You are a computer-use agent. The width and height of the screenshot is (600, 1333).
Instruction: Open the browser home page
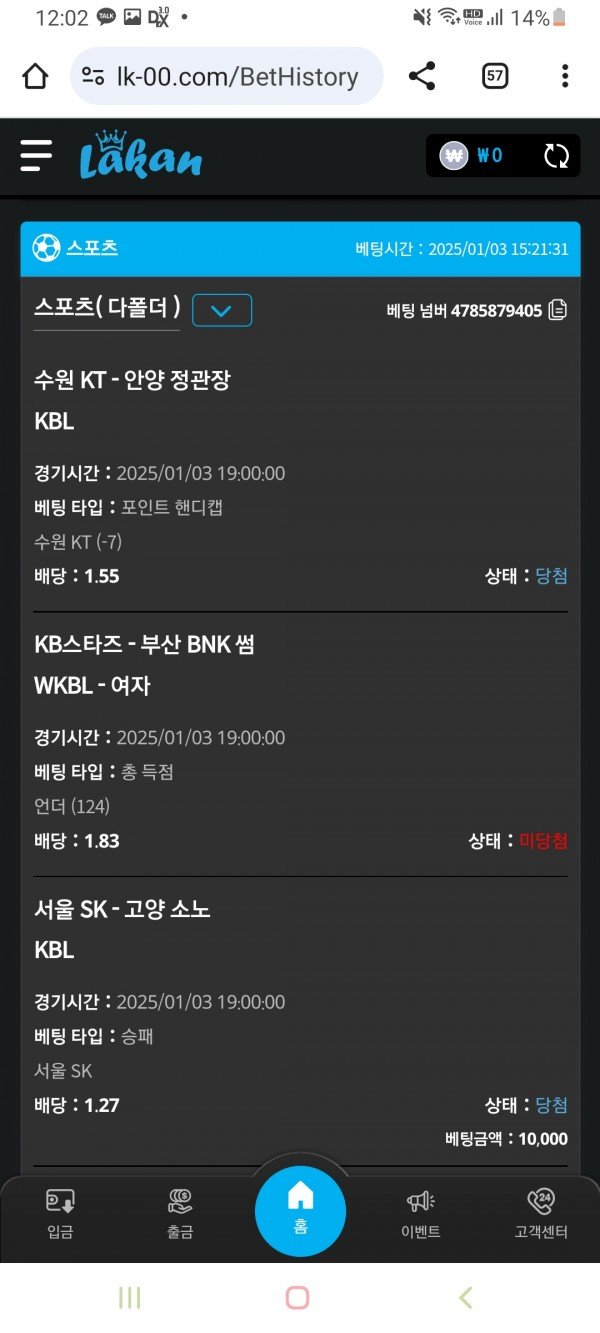tap(35, 76)
